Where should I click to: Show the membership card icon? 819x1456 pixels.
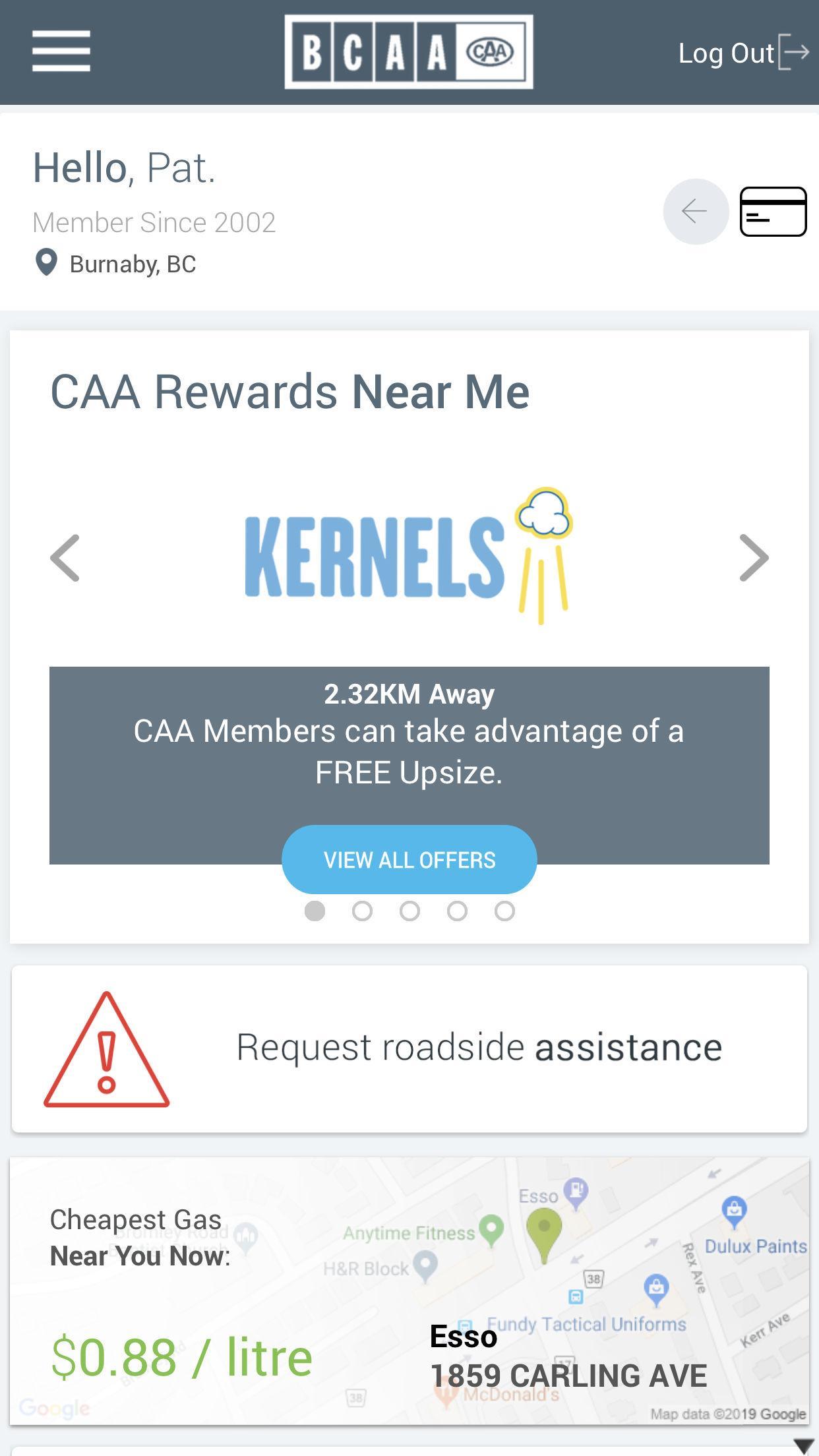tap(773, 212)
